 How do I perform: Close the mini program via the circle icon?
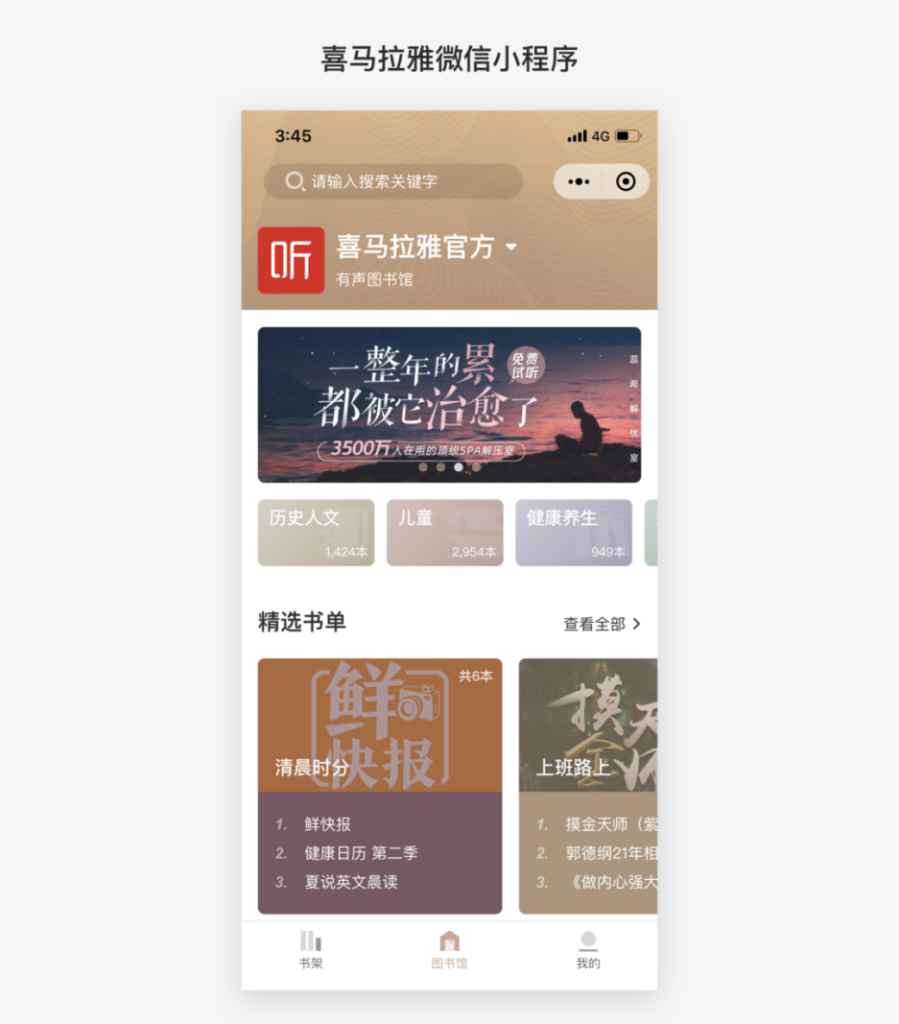pos(626,182)
